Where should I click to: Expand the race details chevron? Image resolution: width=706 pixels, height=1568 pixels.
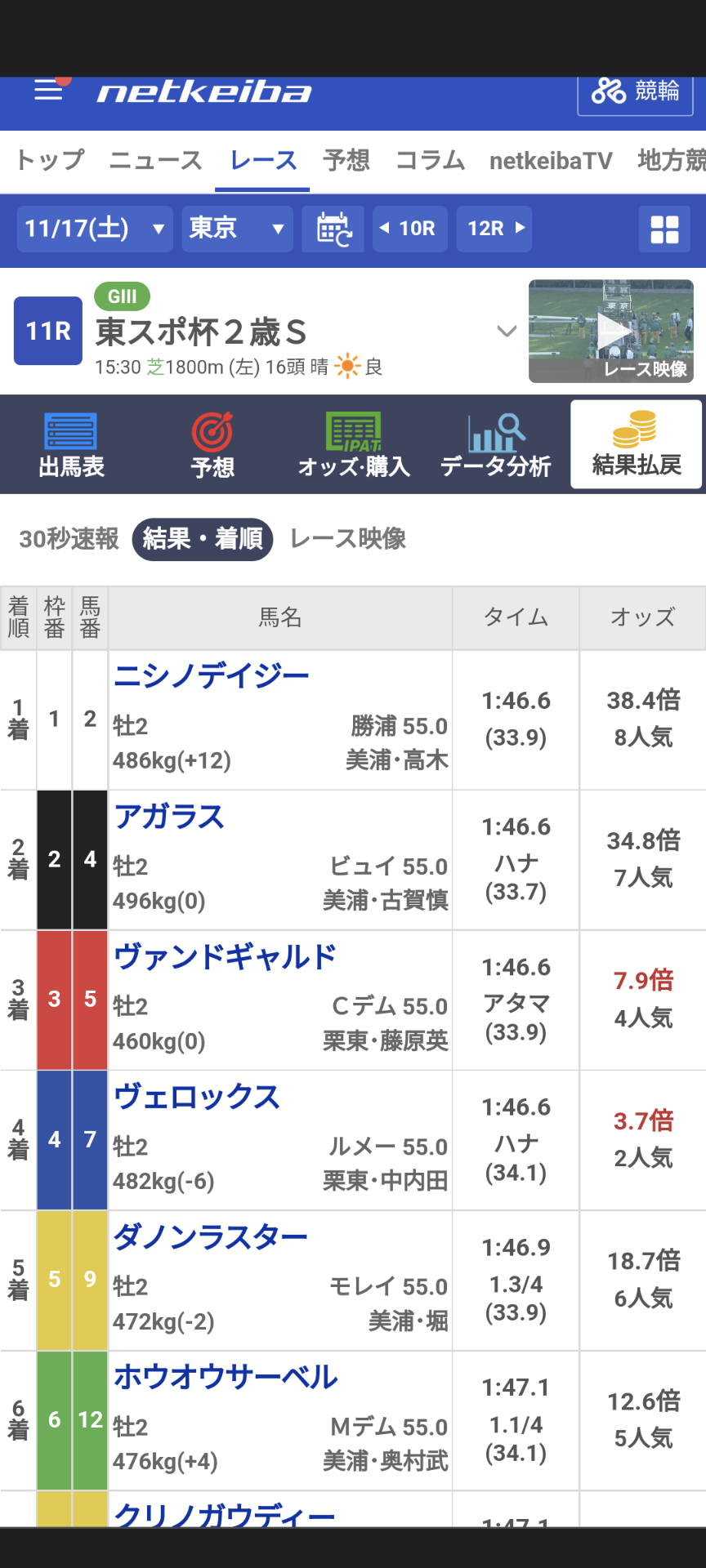coord(507,331)
